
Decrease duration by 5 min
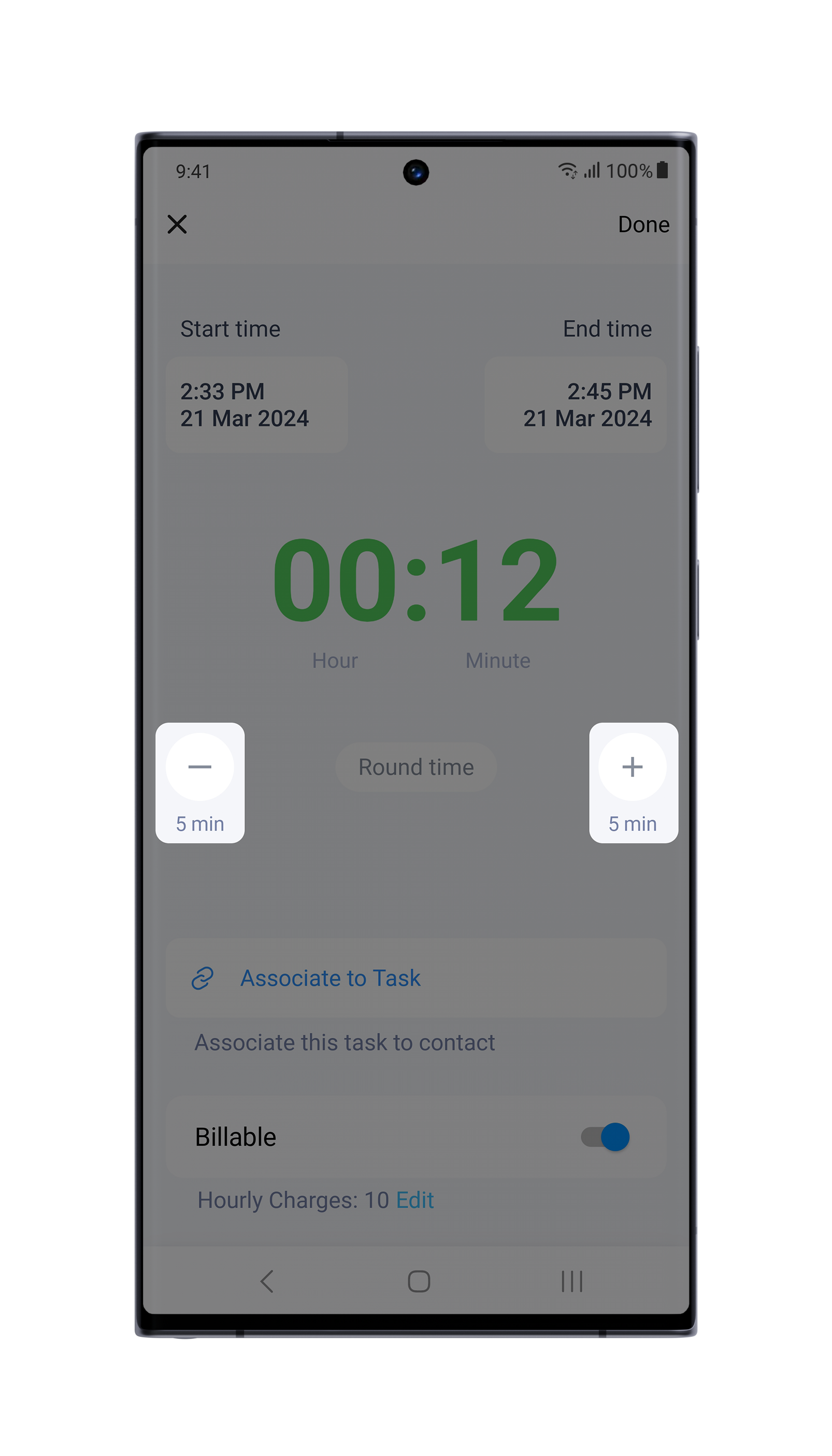tap(200, 767)
